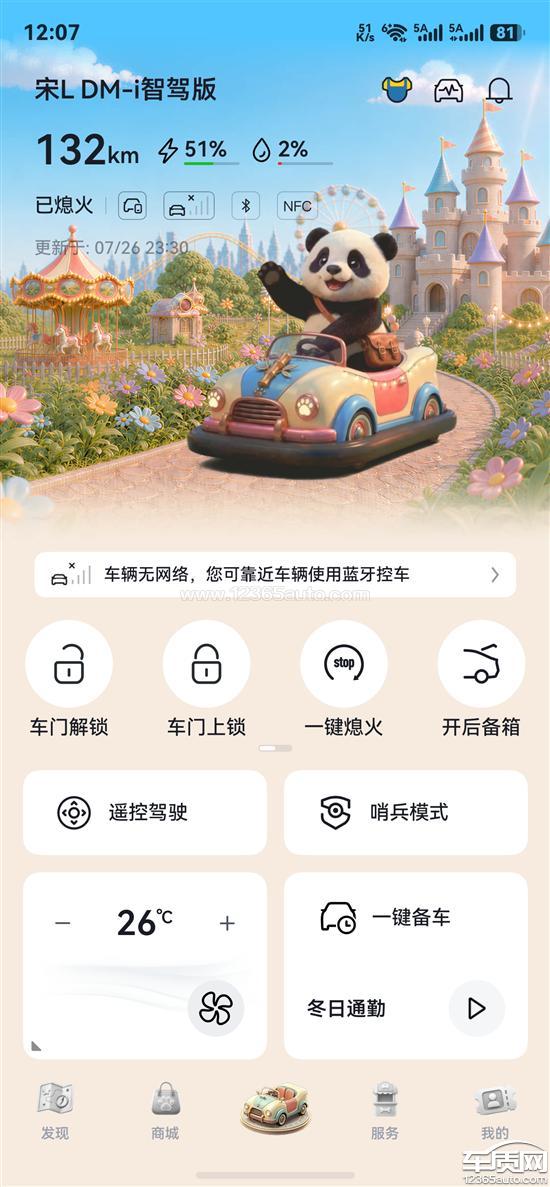Switch to the 我的 tab

coord(495,1111)
